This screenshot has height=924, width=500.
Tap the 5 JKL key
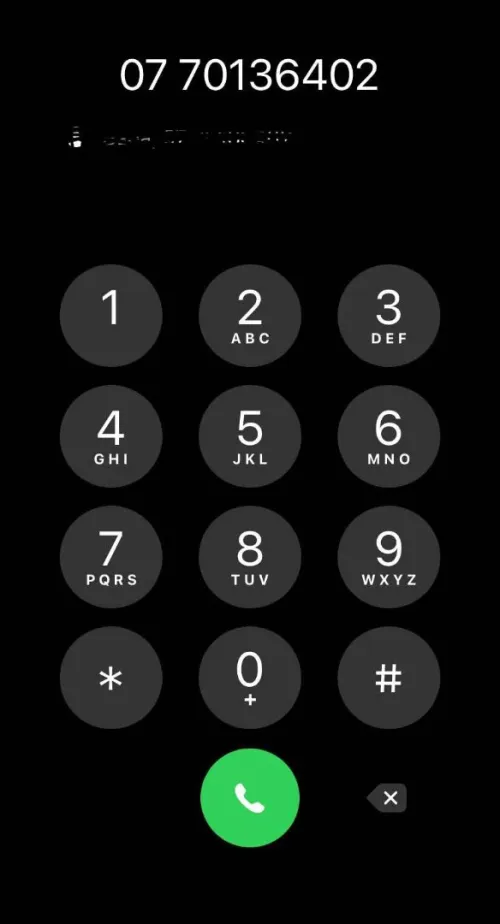point(250,436)
